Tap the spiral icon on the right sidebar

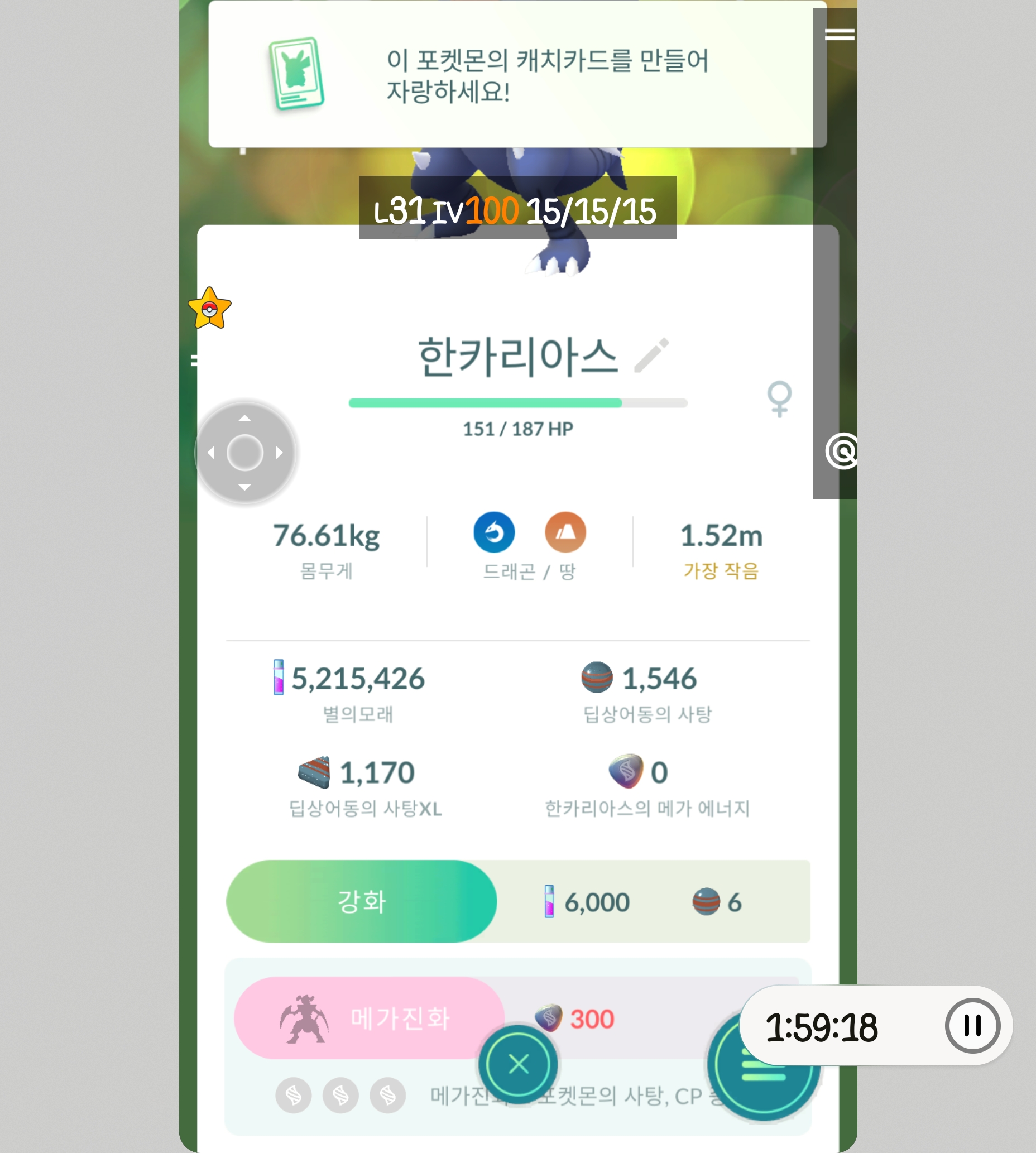point(842,451)
